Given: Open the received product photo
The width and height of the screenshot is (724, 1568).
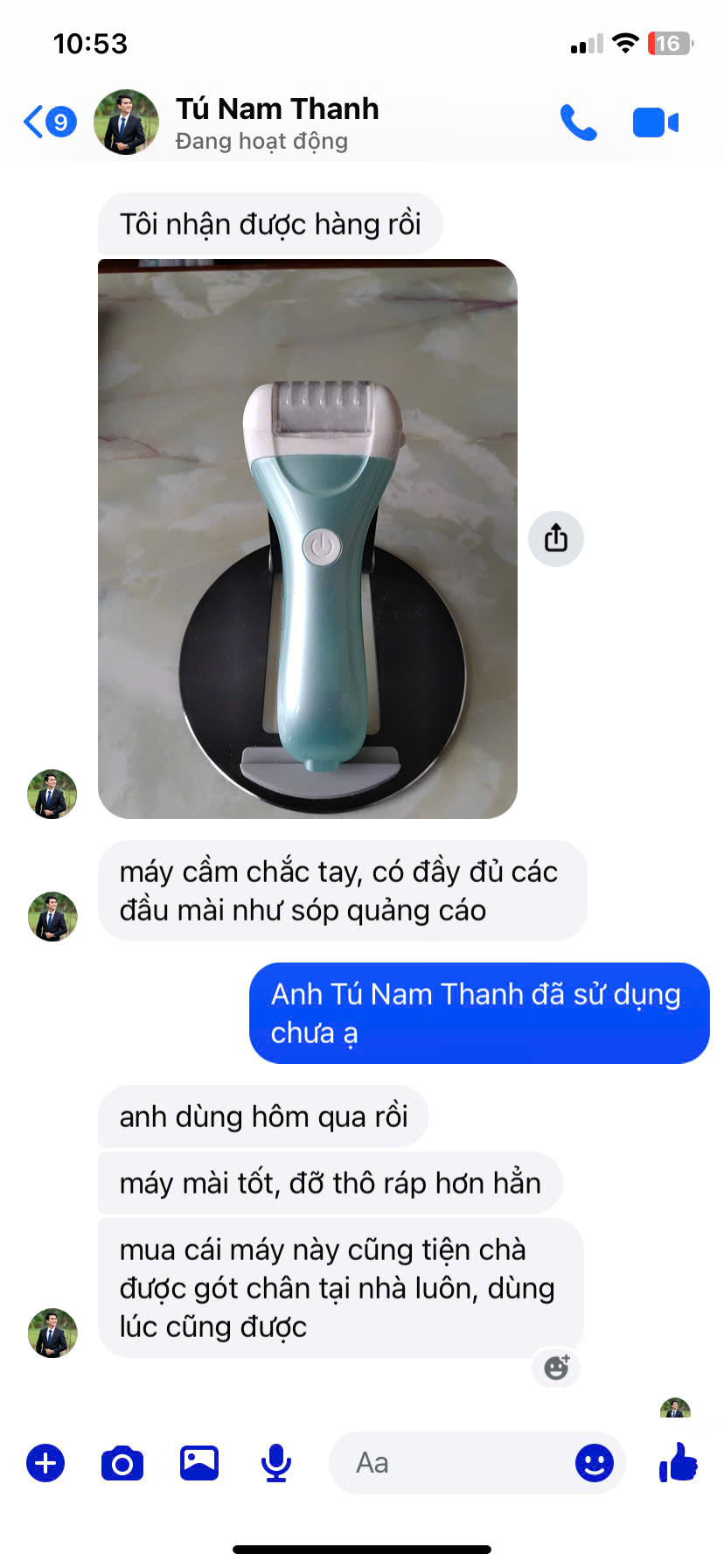Looking at the screenshot, I should (308, 539).
